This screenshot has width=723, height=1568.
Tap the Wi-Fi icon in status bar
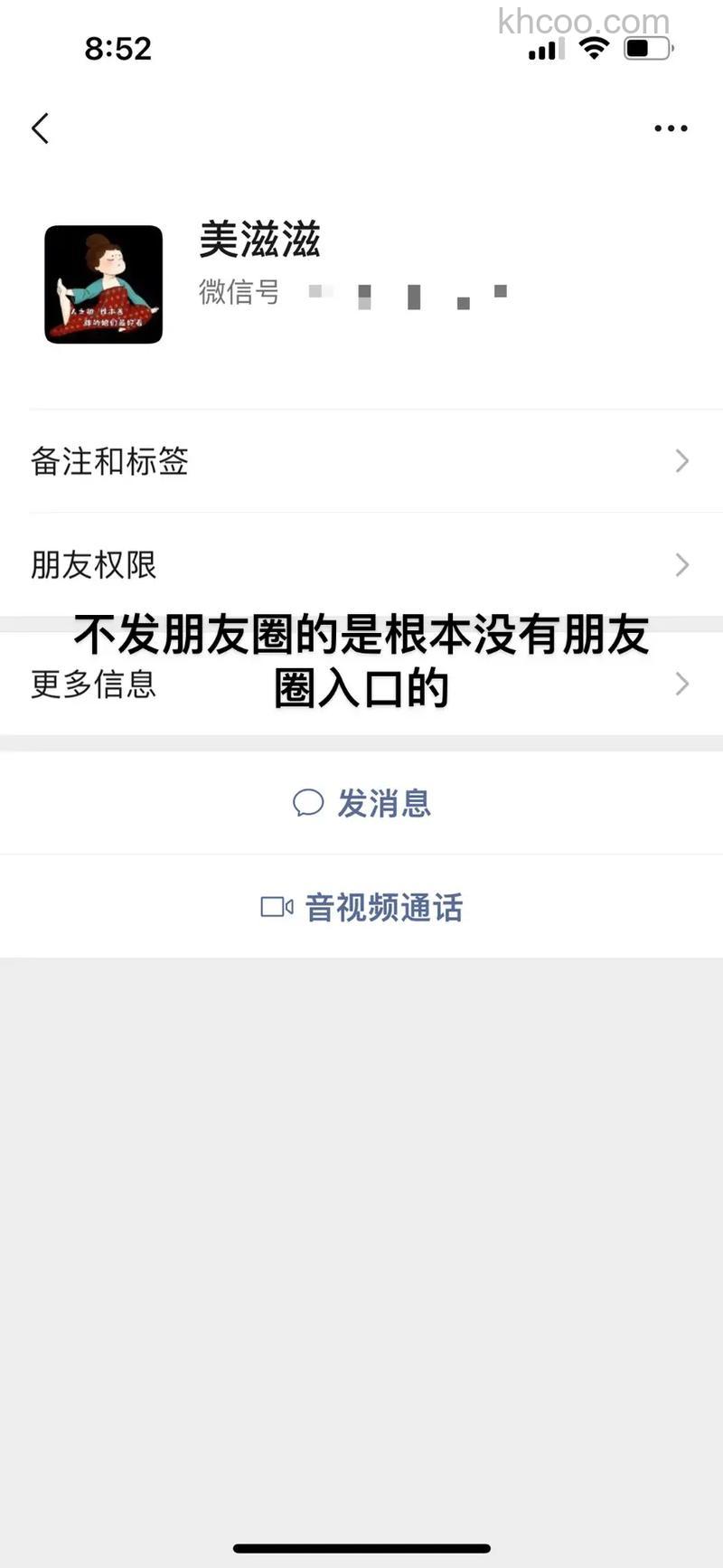tap(593, 49)
